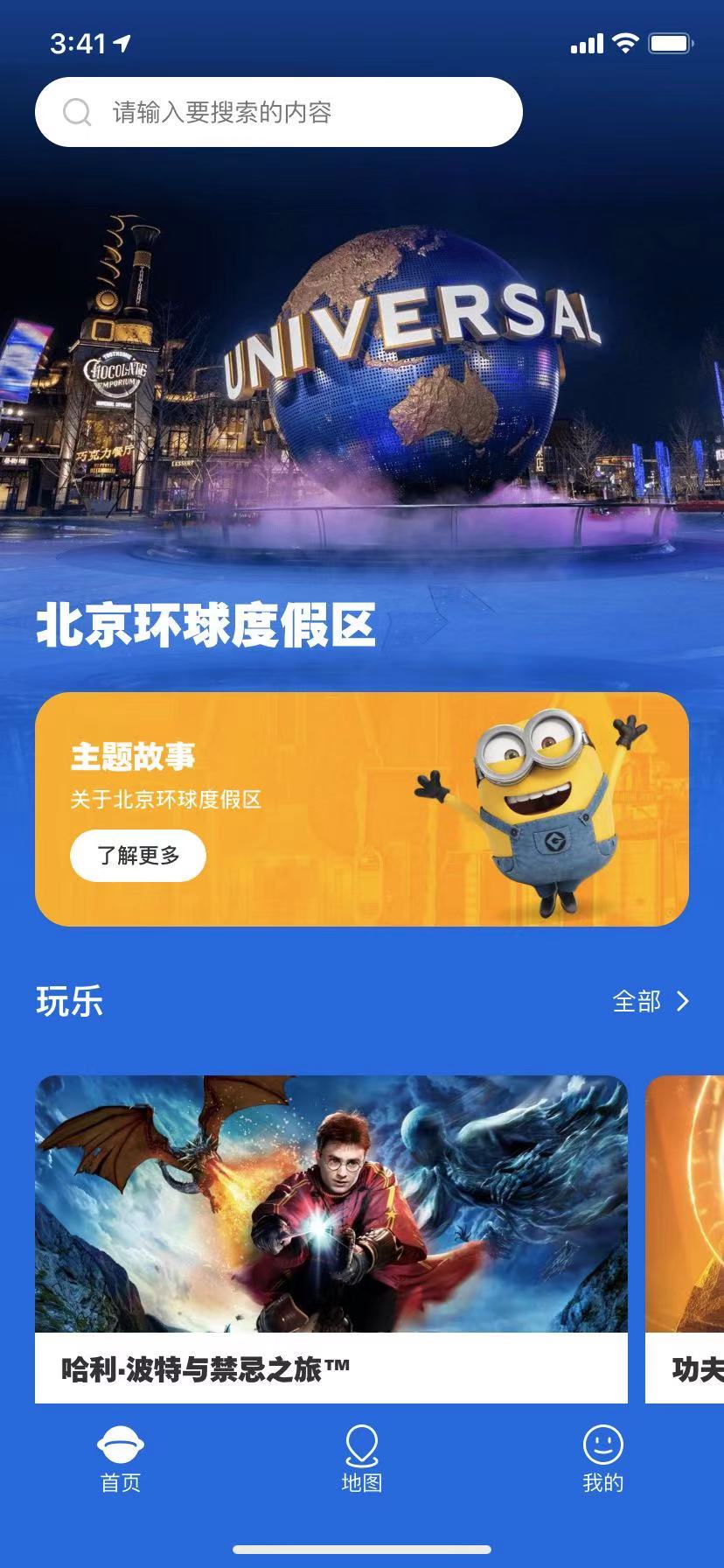This screenshot has height=1568, width=724.
Task: Tap the 了解更多 button
Action: point(138,855)
